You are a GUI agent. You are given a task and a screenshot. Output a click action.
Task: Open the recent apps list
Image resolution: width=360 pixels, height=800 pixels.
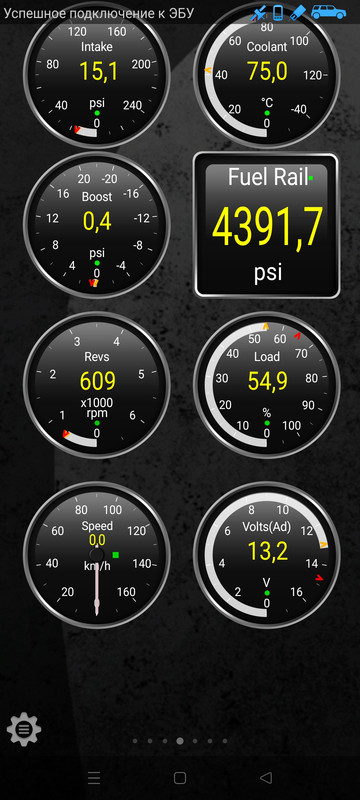[94, 778]
